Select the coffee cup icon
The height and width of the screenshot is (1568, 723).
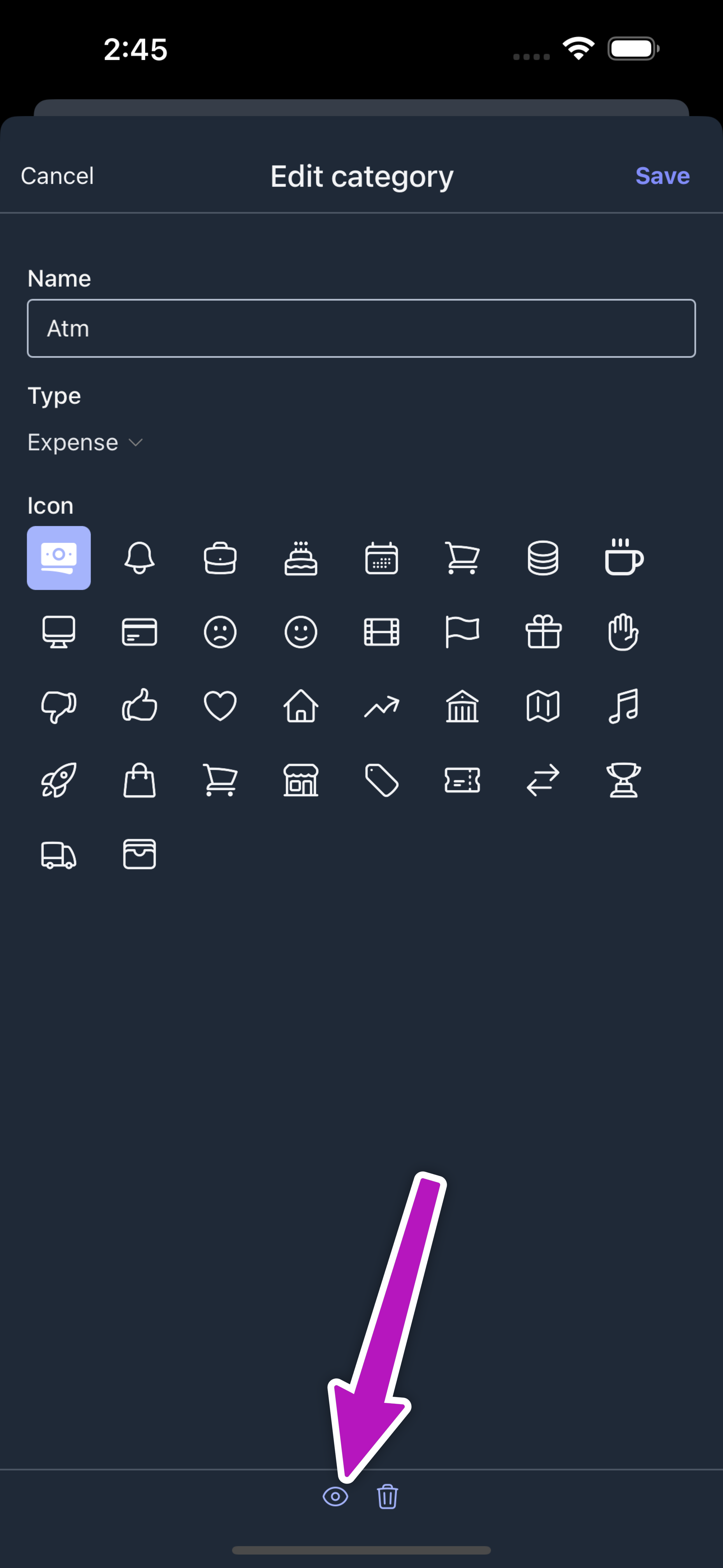pos(624,557)
